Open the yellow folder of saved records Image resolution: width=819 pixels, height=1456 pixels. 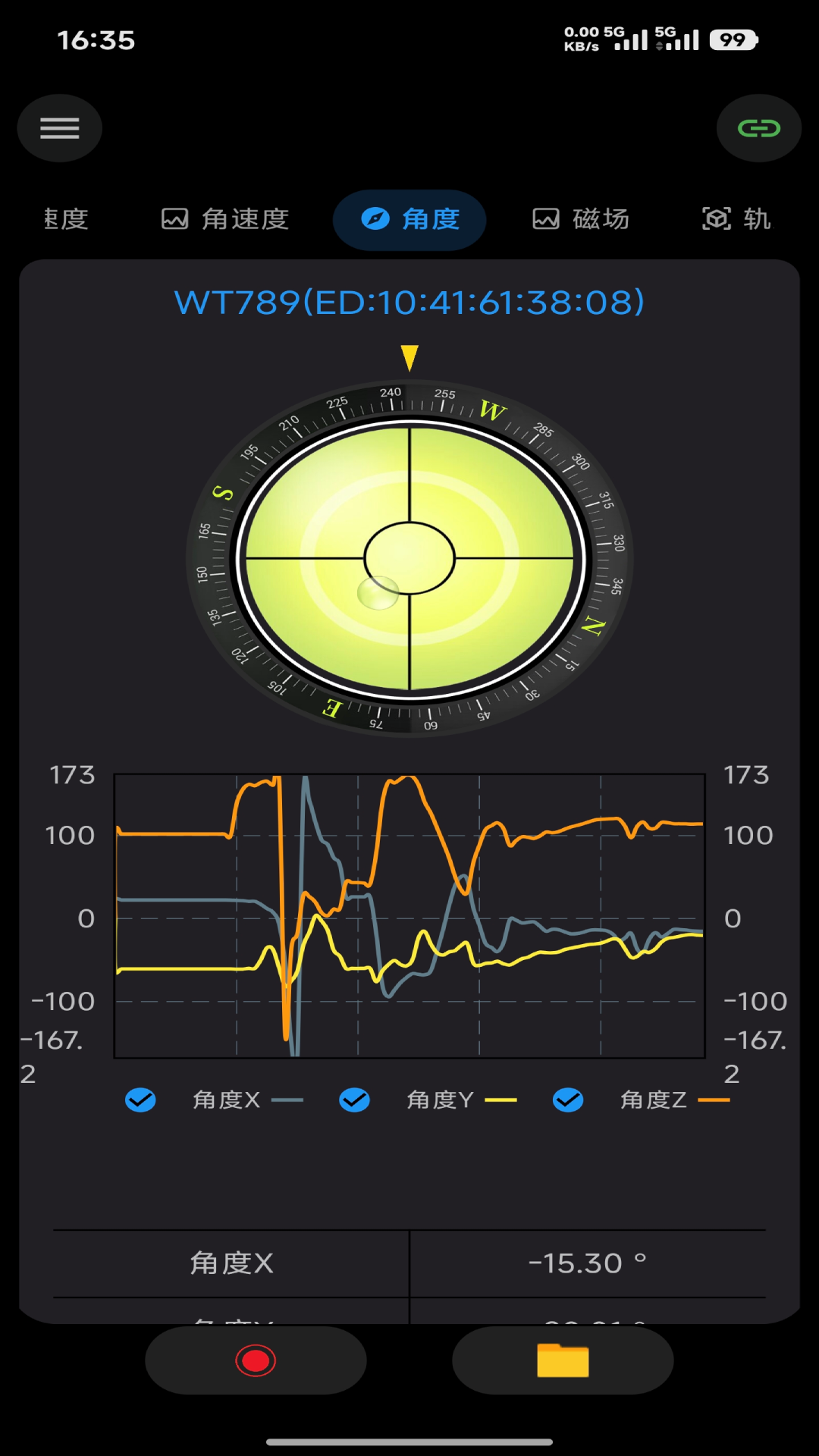tap(563, 1360)
